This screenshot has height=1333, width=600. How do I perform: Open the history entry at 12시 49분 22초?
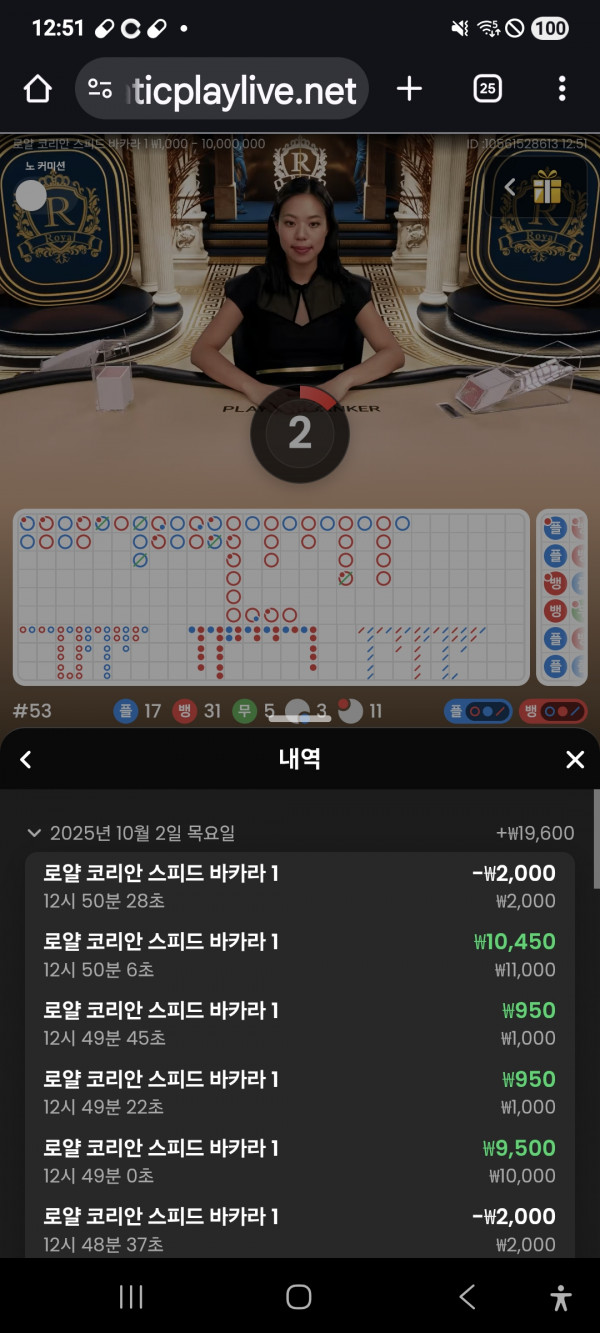click(299, 1092)
